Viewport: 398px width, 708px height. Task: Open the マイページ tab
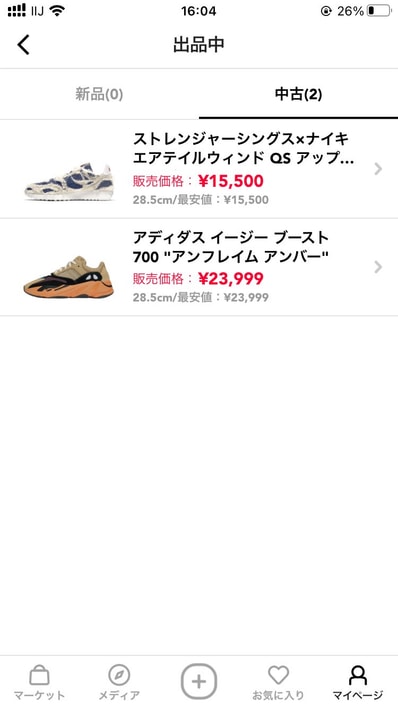[358, 682]
